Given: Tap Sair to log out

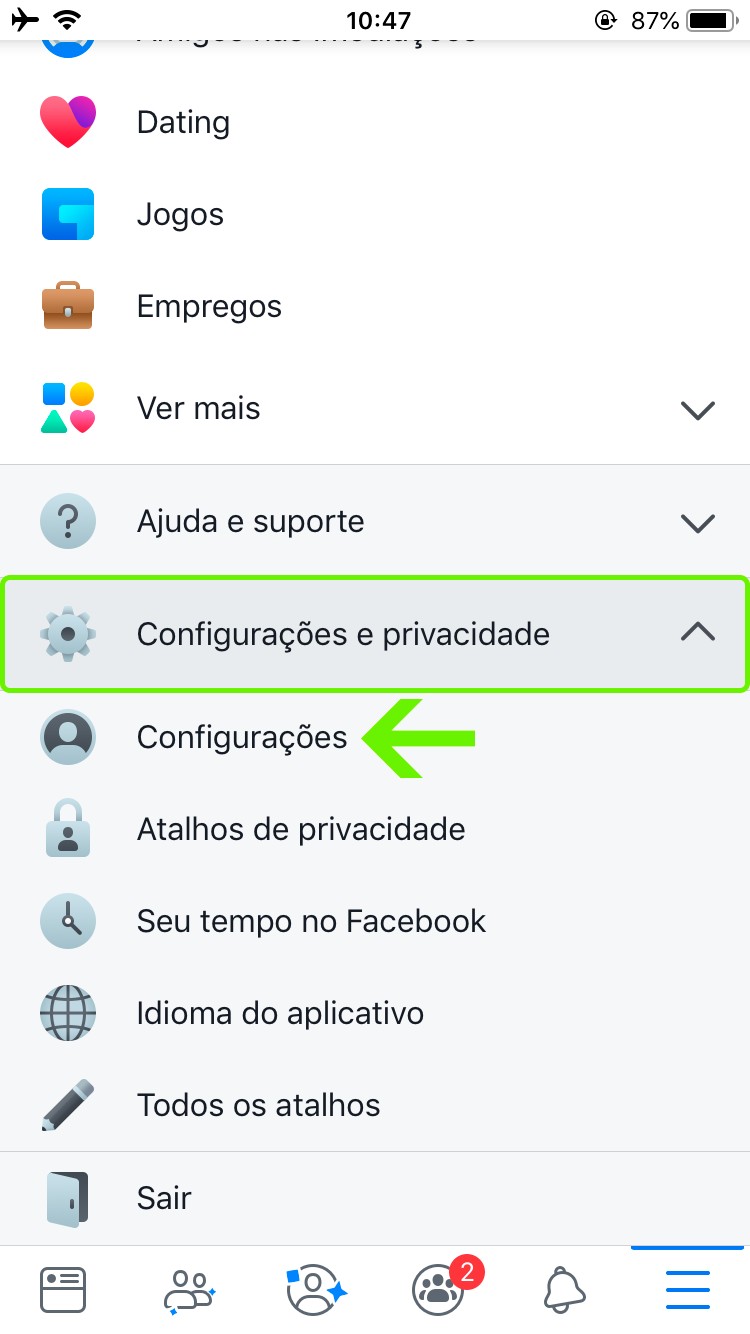Looking at the screenshot, I should pyautogui.click(x=164, y=1197).
